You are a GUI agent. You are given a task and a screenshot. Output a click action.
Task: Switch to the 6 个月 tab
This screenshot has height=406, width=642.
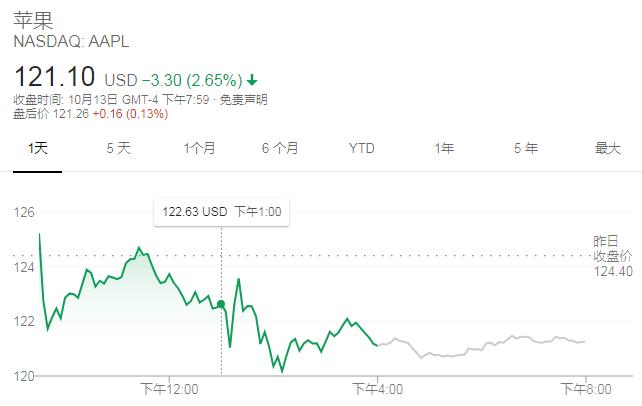280,148
